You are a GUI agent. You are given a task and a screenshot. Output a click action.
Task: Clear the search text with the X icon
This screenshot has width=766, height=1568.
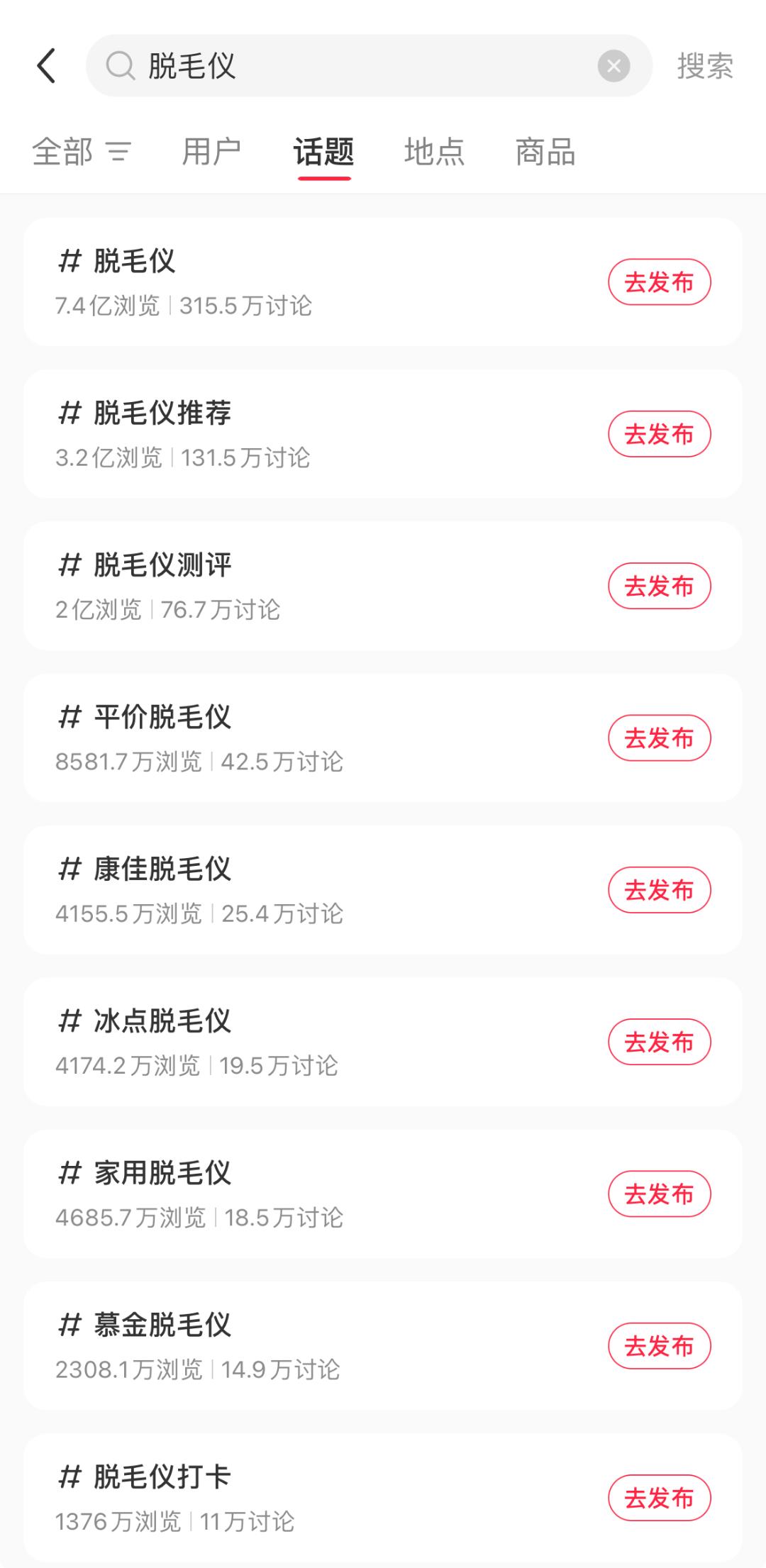coord(614,66)
